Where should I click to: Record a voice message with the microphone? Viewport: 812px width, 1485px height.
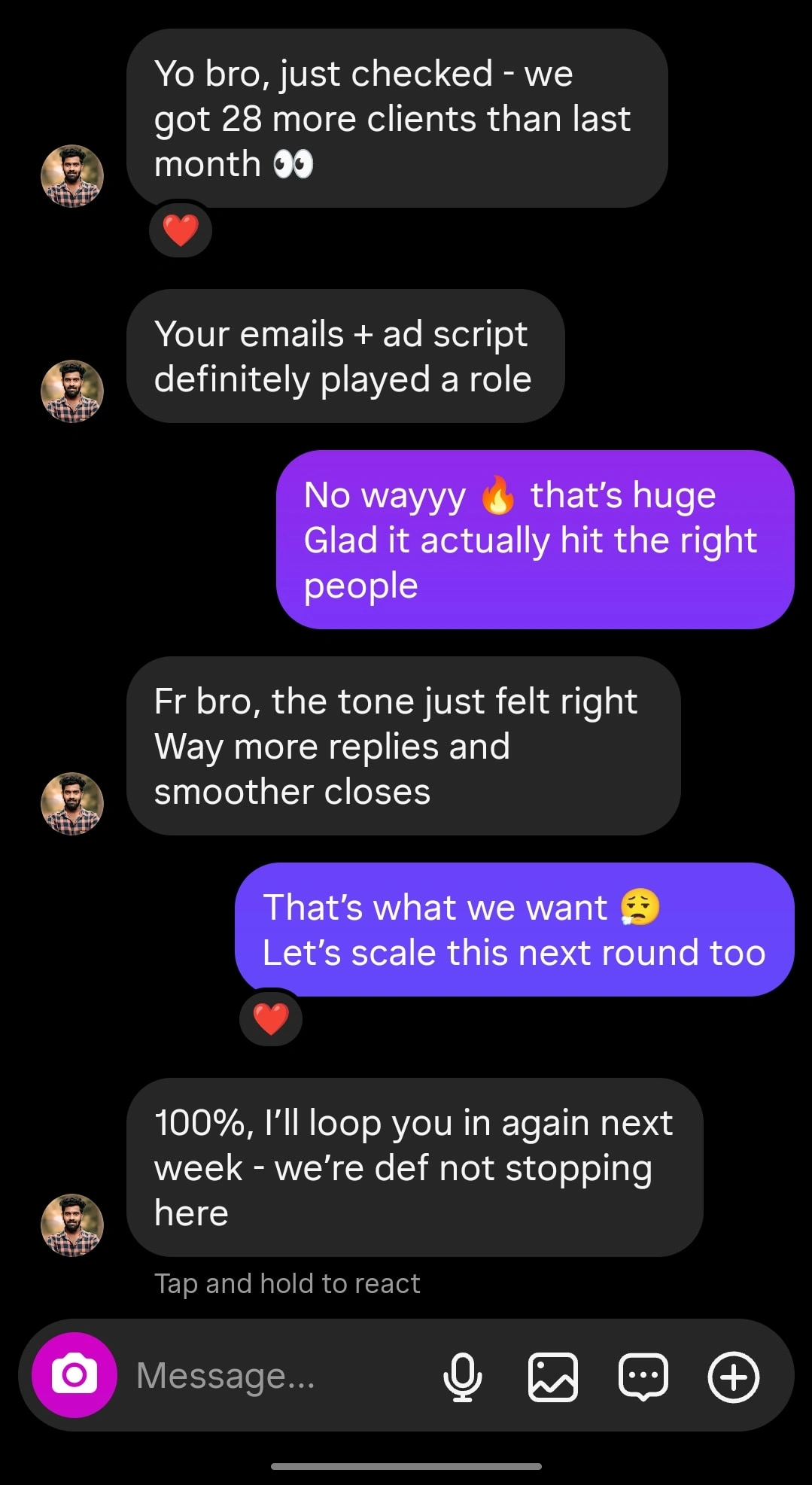(x=462, y=1377)
